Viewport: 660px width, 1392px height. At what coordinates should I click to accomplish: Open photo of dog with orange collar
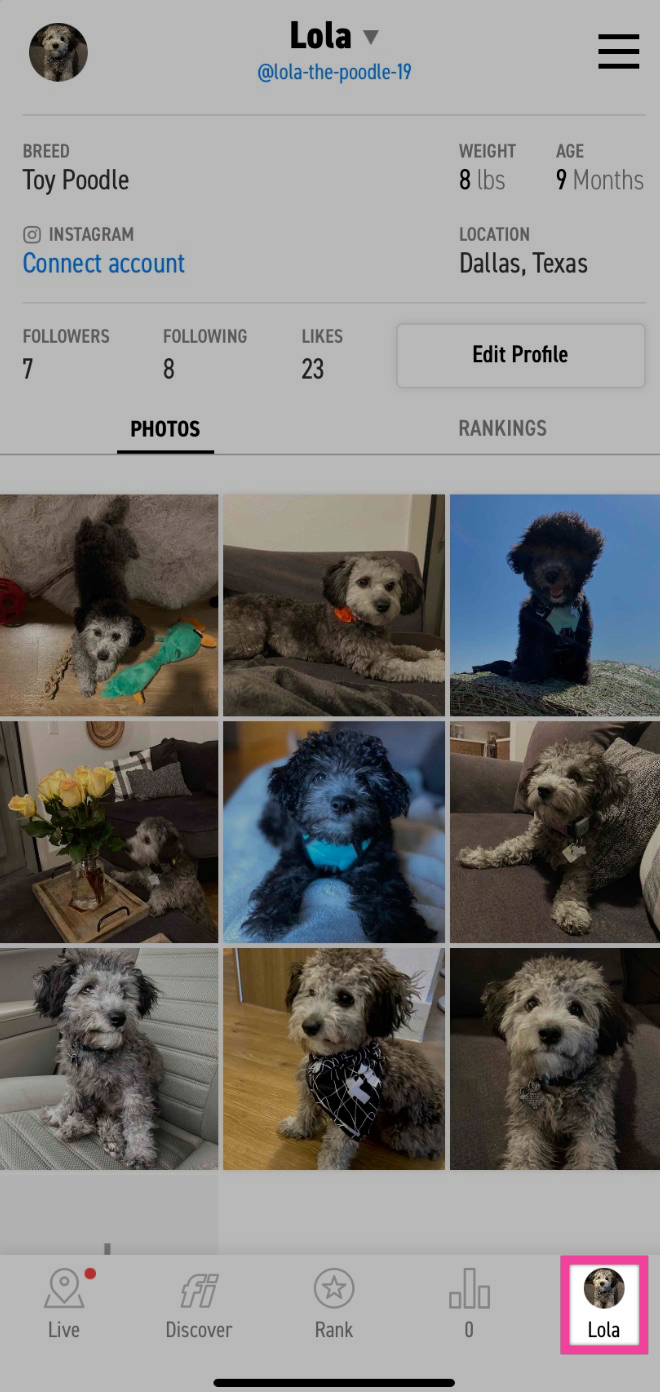(x=333, y=605)
